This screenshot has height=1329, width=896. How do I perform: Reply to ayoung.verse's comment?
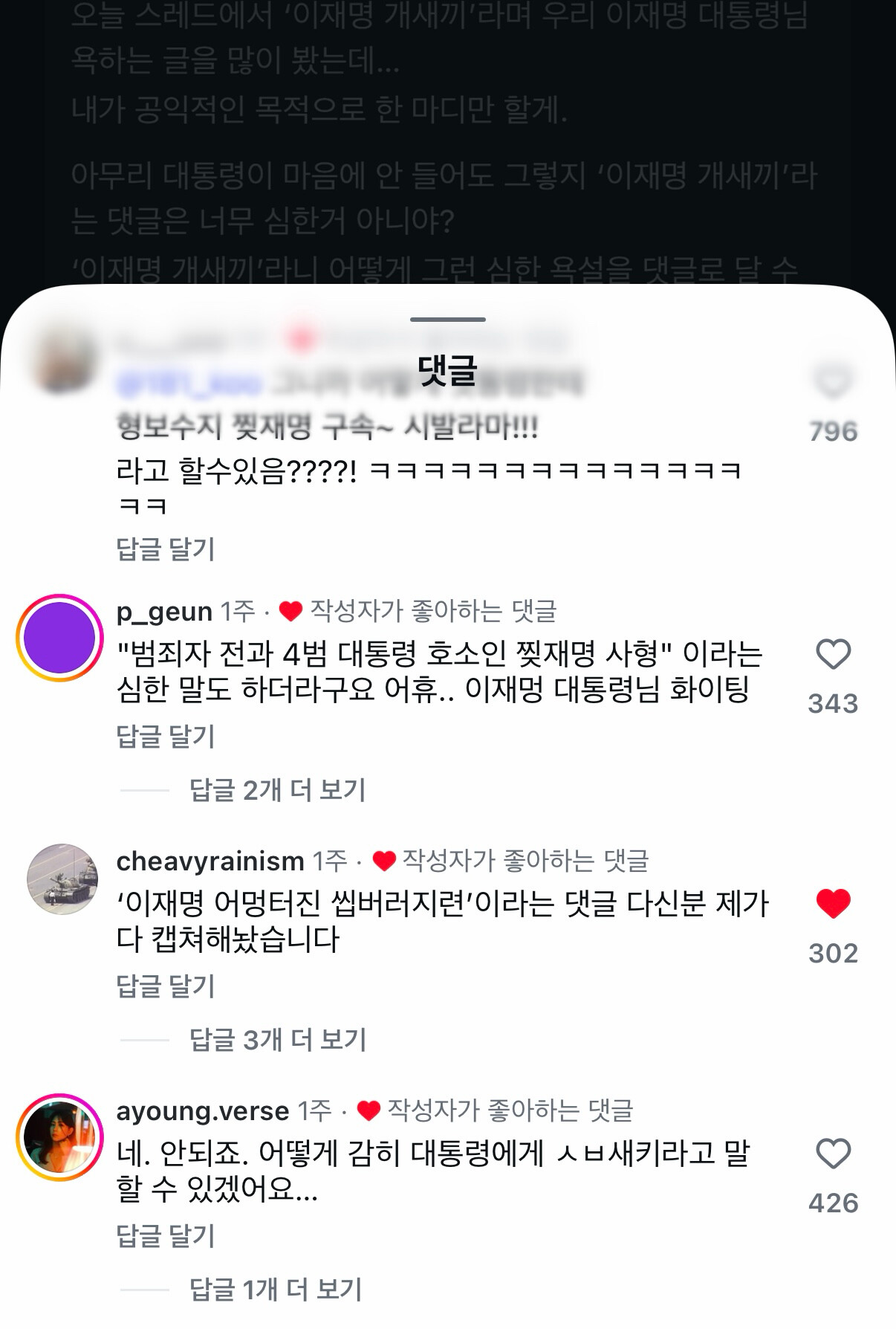(166, 1235)
